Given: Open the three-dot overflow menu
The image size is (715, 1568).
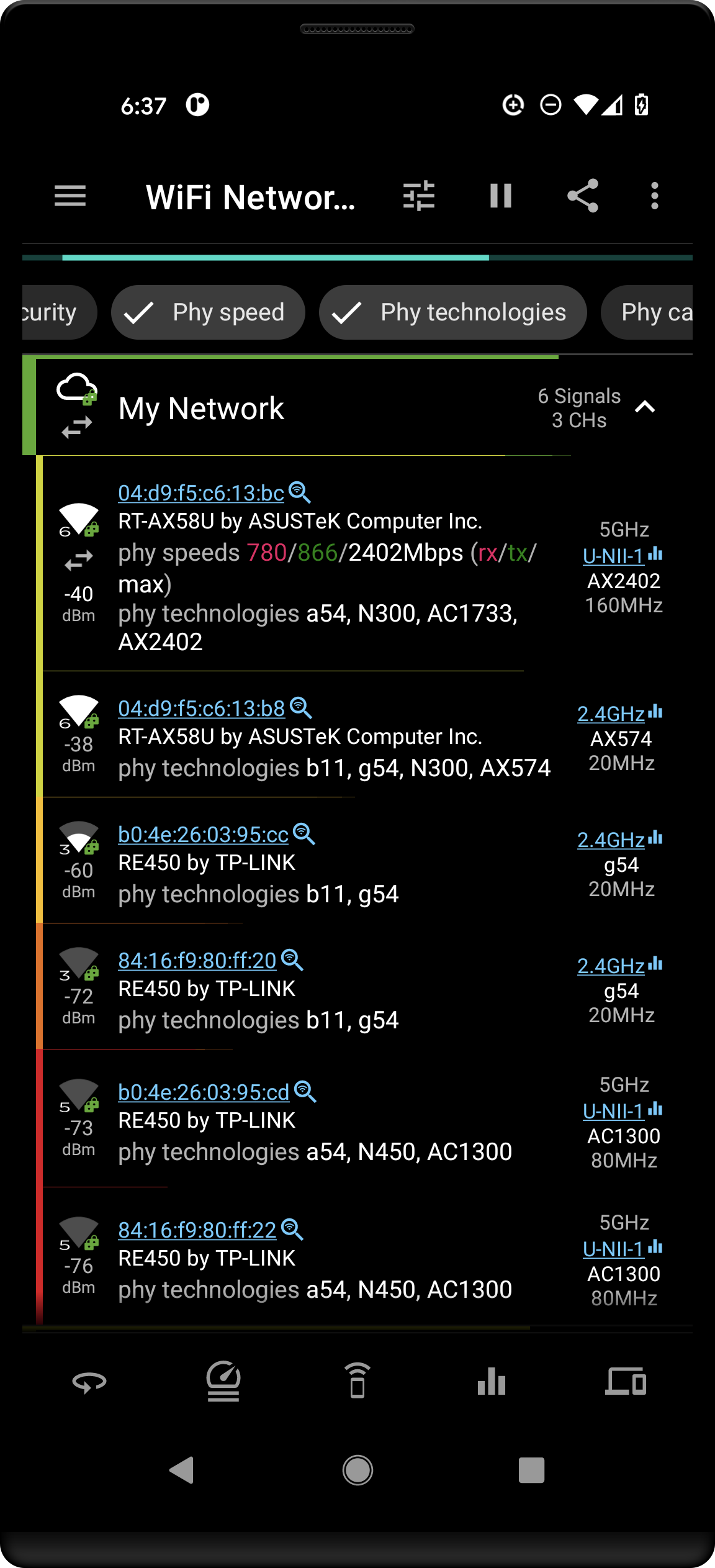Looking at the screenshot, I should tap(654, 196).
